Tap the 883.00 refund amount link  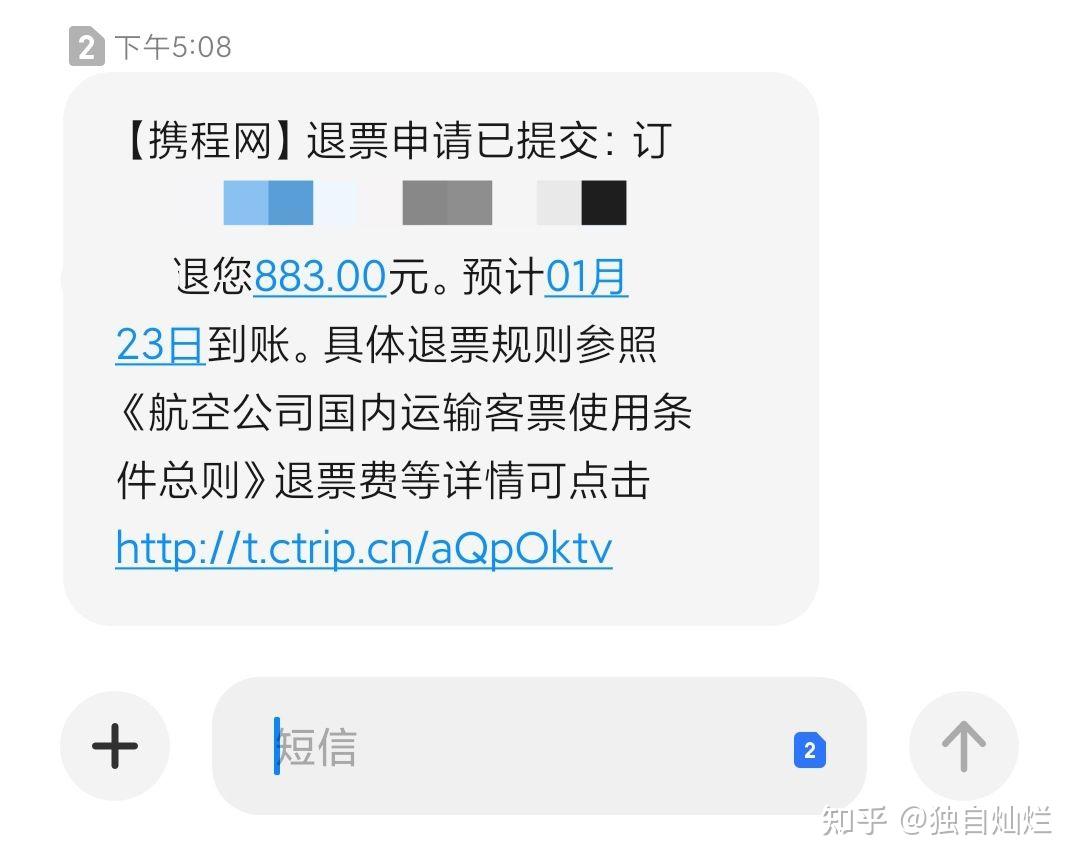pos(320,277)
